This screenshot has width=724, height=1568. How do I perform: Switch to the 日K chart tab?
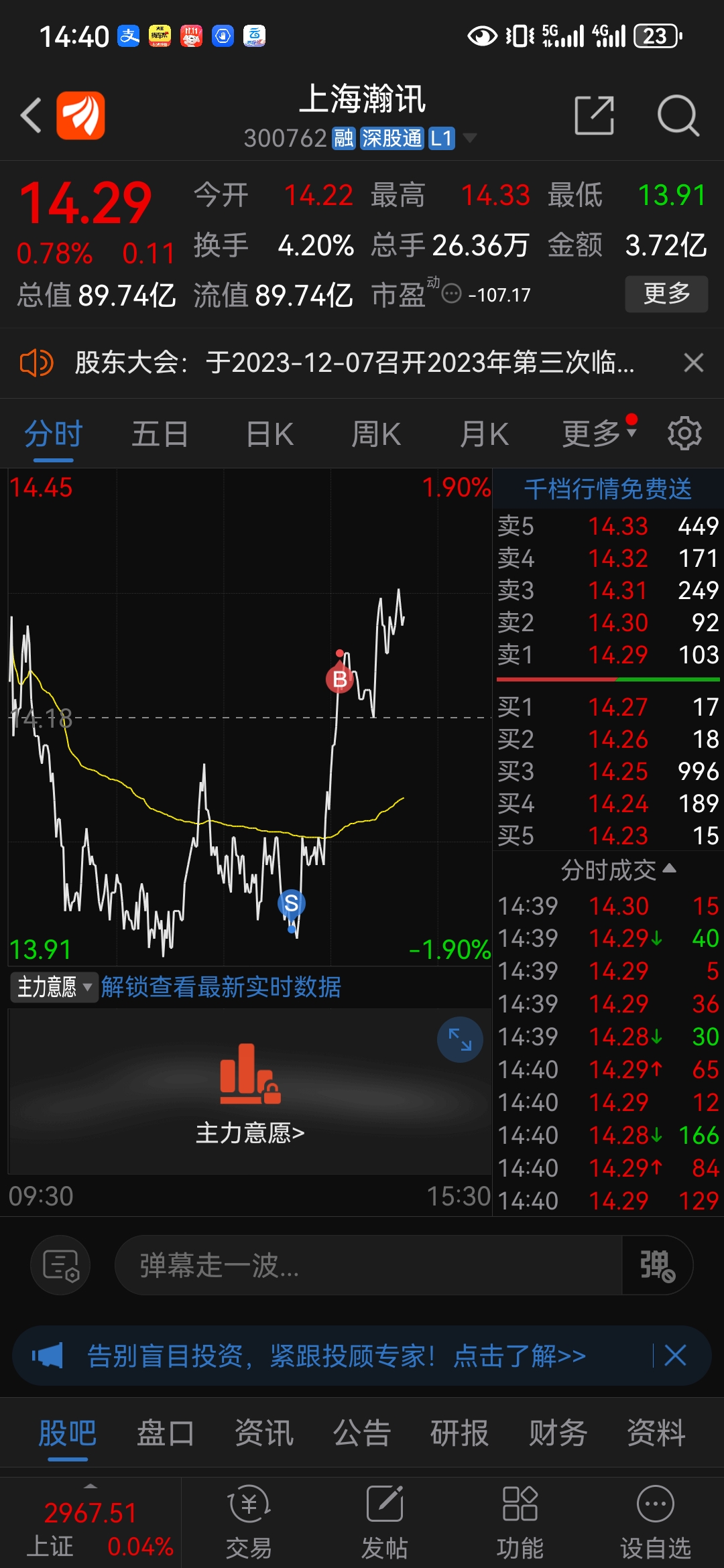coord(269,434)
